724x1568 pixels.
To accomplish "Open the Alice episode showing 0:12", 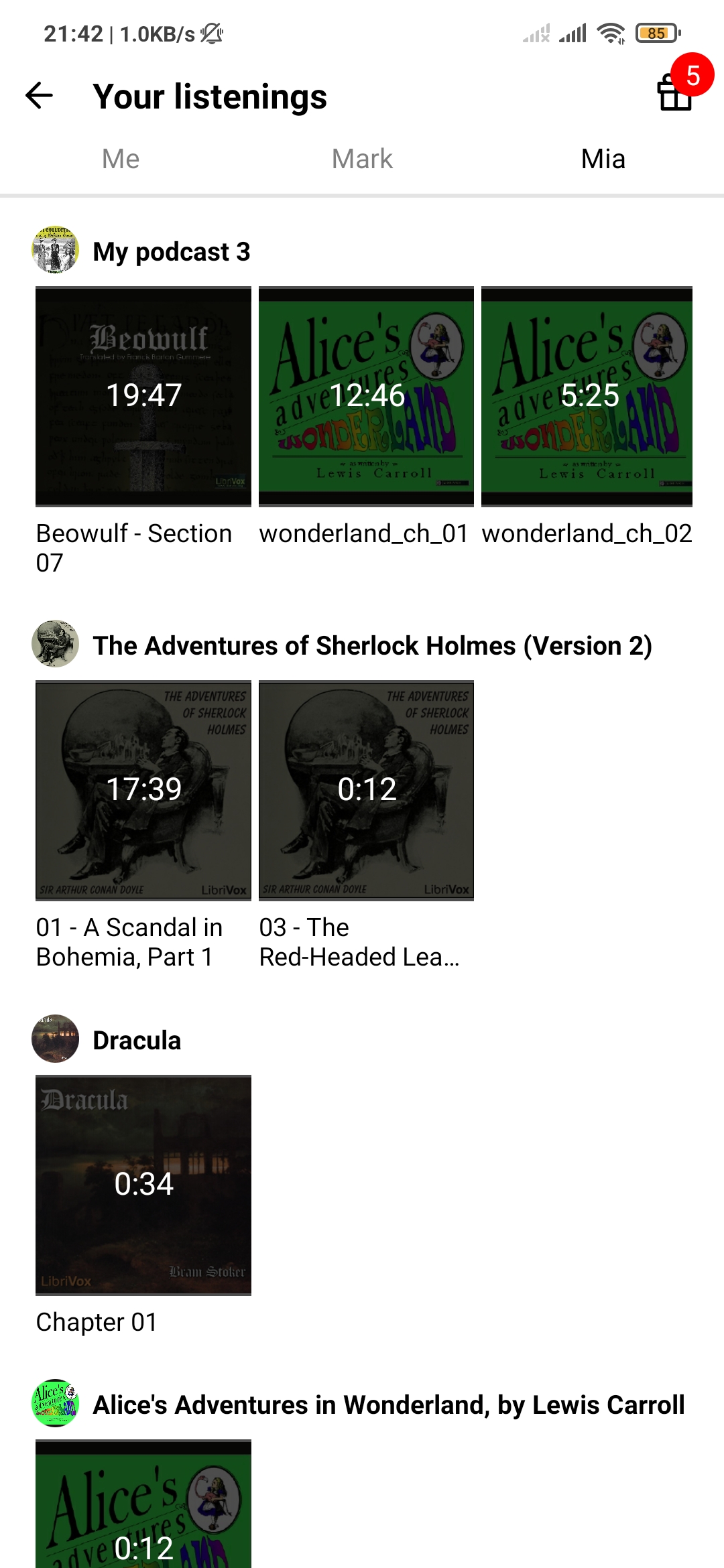I will point(143,1504).
